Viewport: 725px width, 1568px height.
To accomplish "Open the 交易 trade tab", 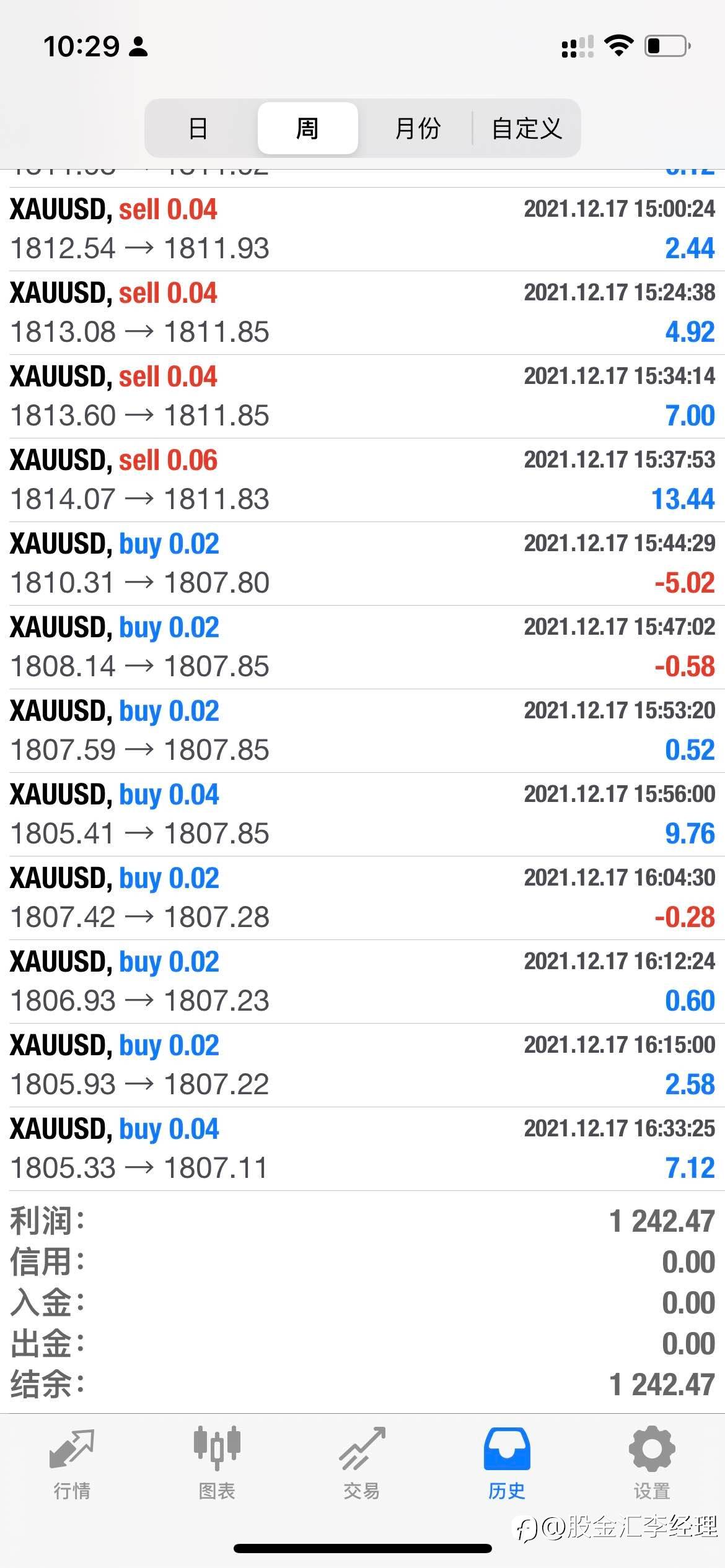I will tap(362, 1464).
